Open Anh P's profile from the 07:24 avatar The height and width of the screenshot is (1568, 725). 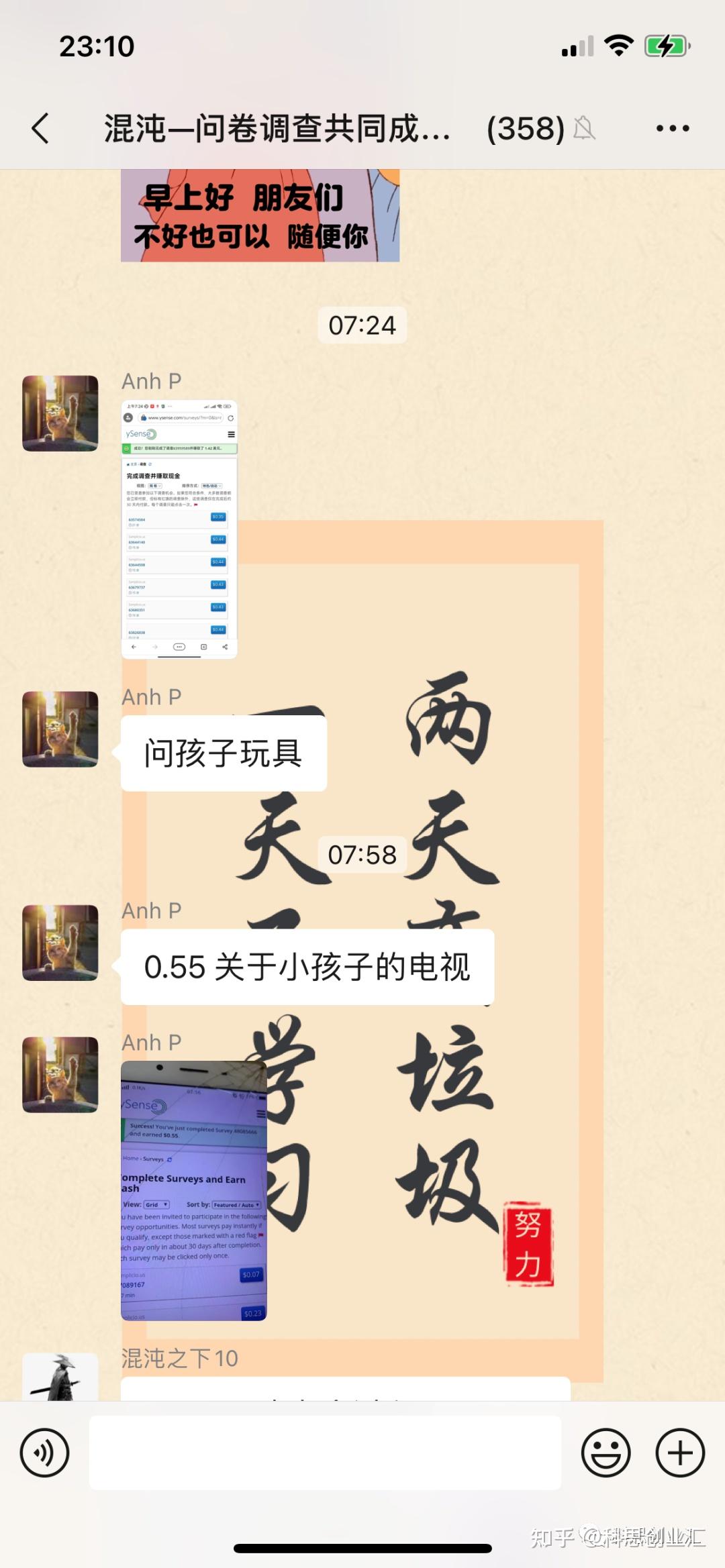[60, 413]
